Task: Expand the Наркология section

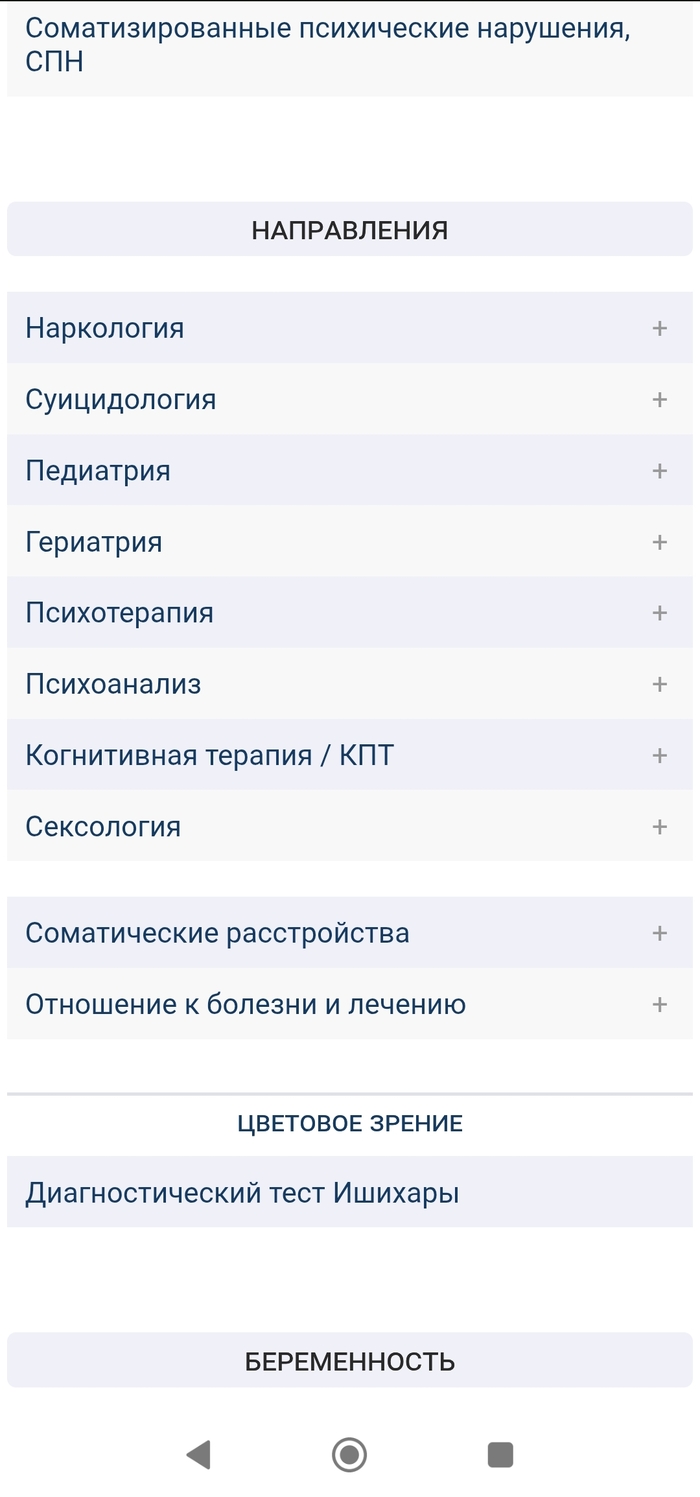Action: [659, 328]
